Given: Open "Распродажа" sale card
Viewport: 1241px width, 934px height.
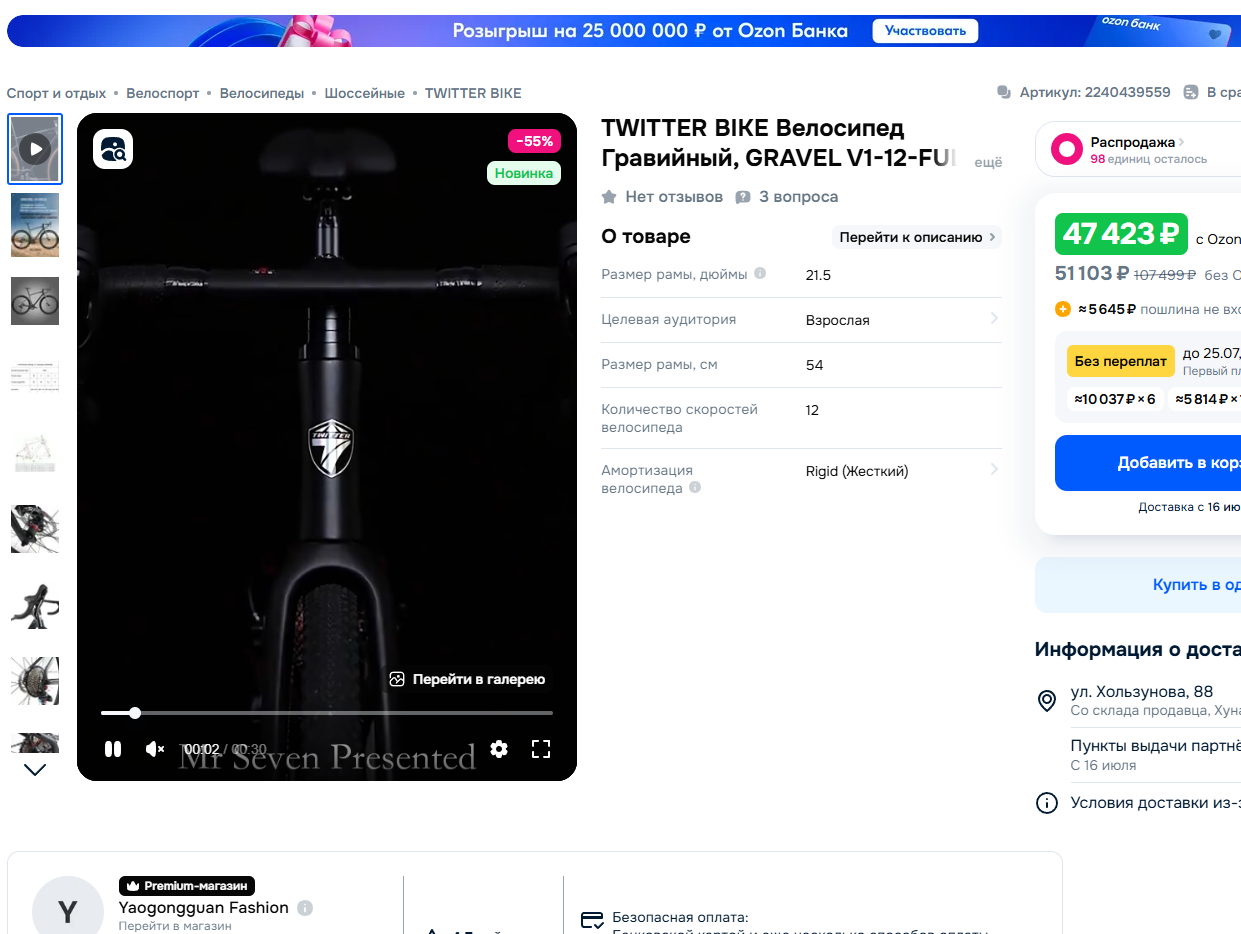Looking at the screenshot, I should point(1138,150).
